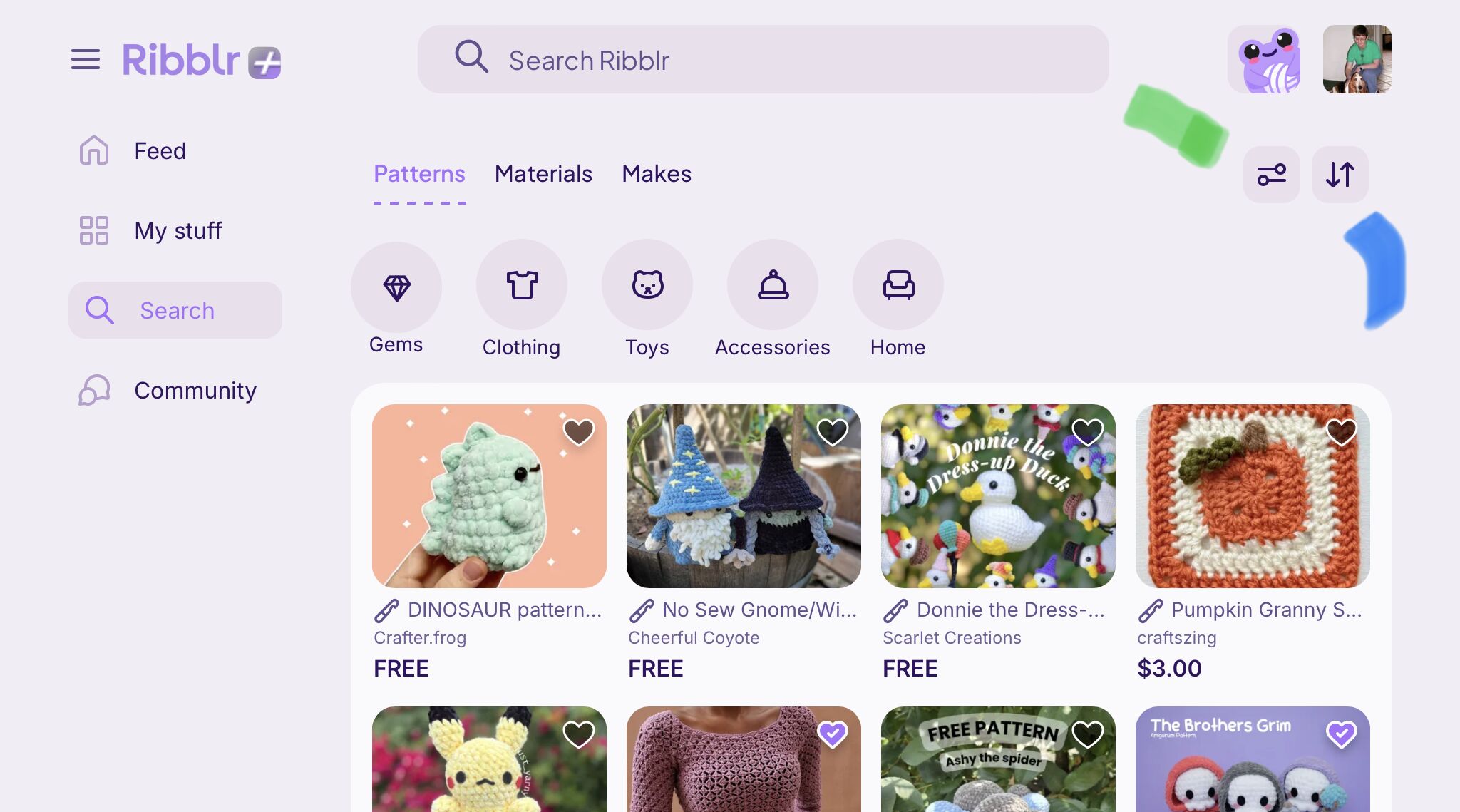The width and height of the screenshot is (1460, 812).
Task: Like the No Sew Gnome pattern
Action: click(x=833, y=432)
